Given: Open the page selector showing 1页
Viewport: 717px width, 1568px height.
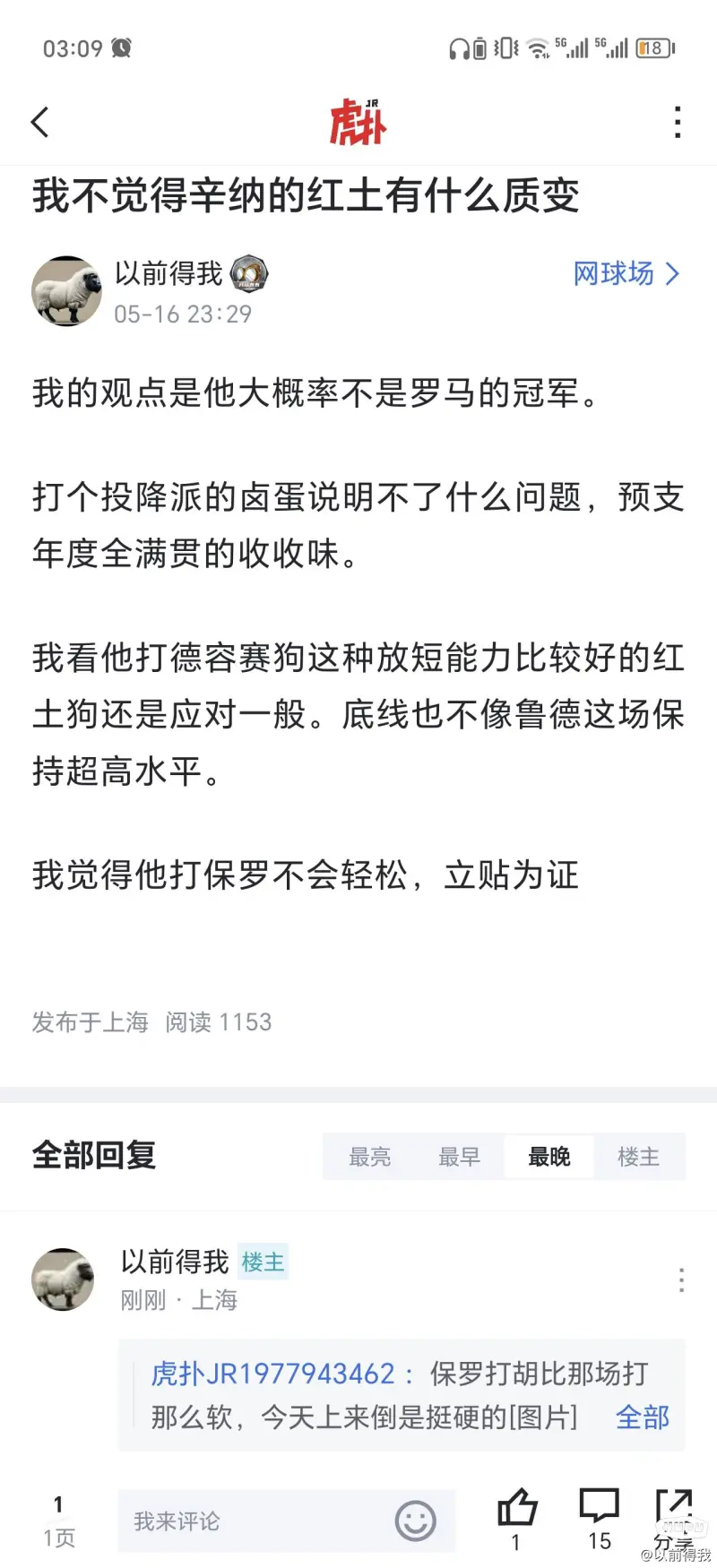Looking at the screenshot, I should point(58,1521).
